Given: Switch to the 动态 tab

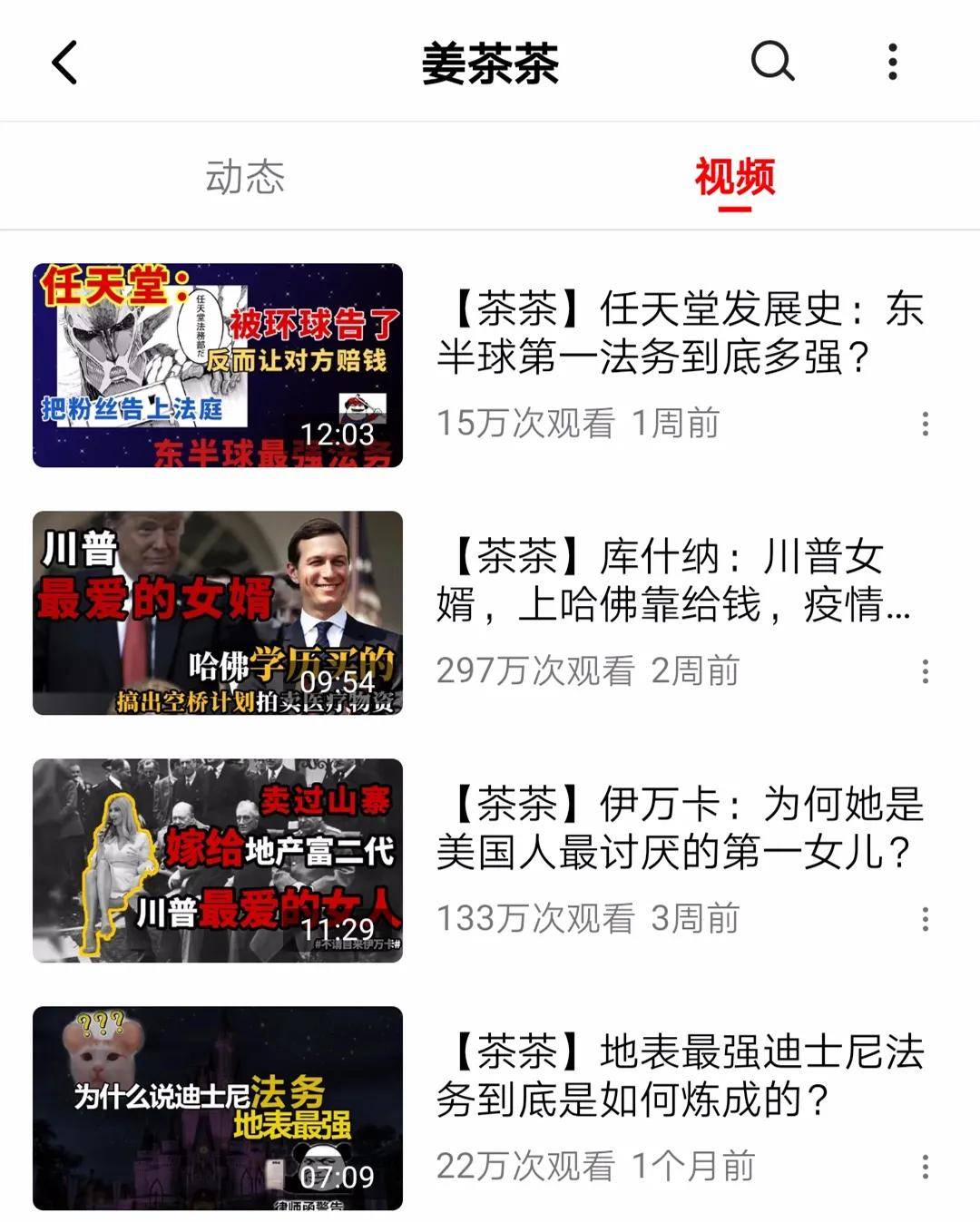Looking at the screenshot, I should point(245,176).
